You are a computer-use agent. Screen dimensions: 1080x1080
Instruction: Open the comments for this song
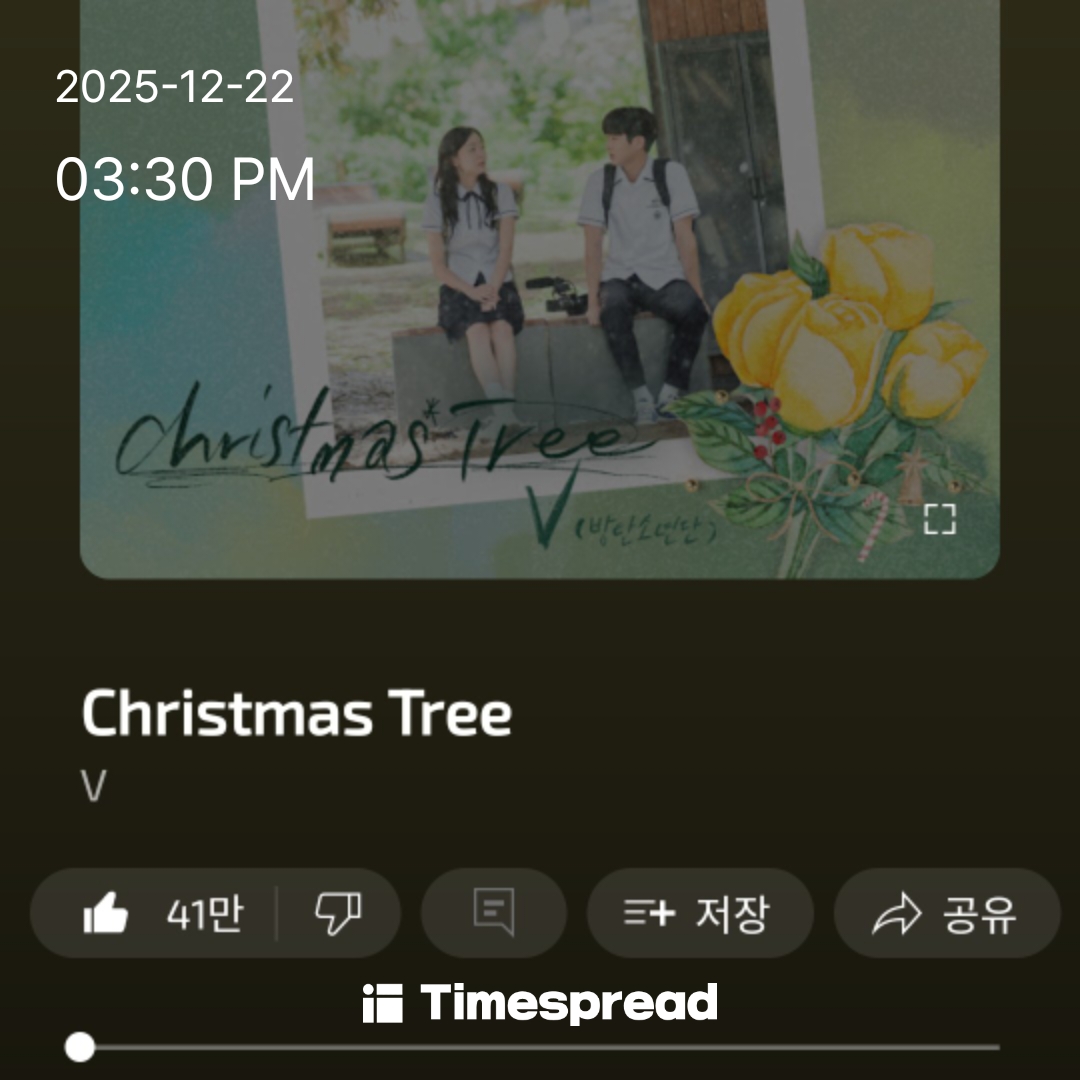tap(494, 914)
